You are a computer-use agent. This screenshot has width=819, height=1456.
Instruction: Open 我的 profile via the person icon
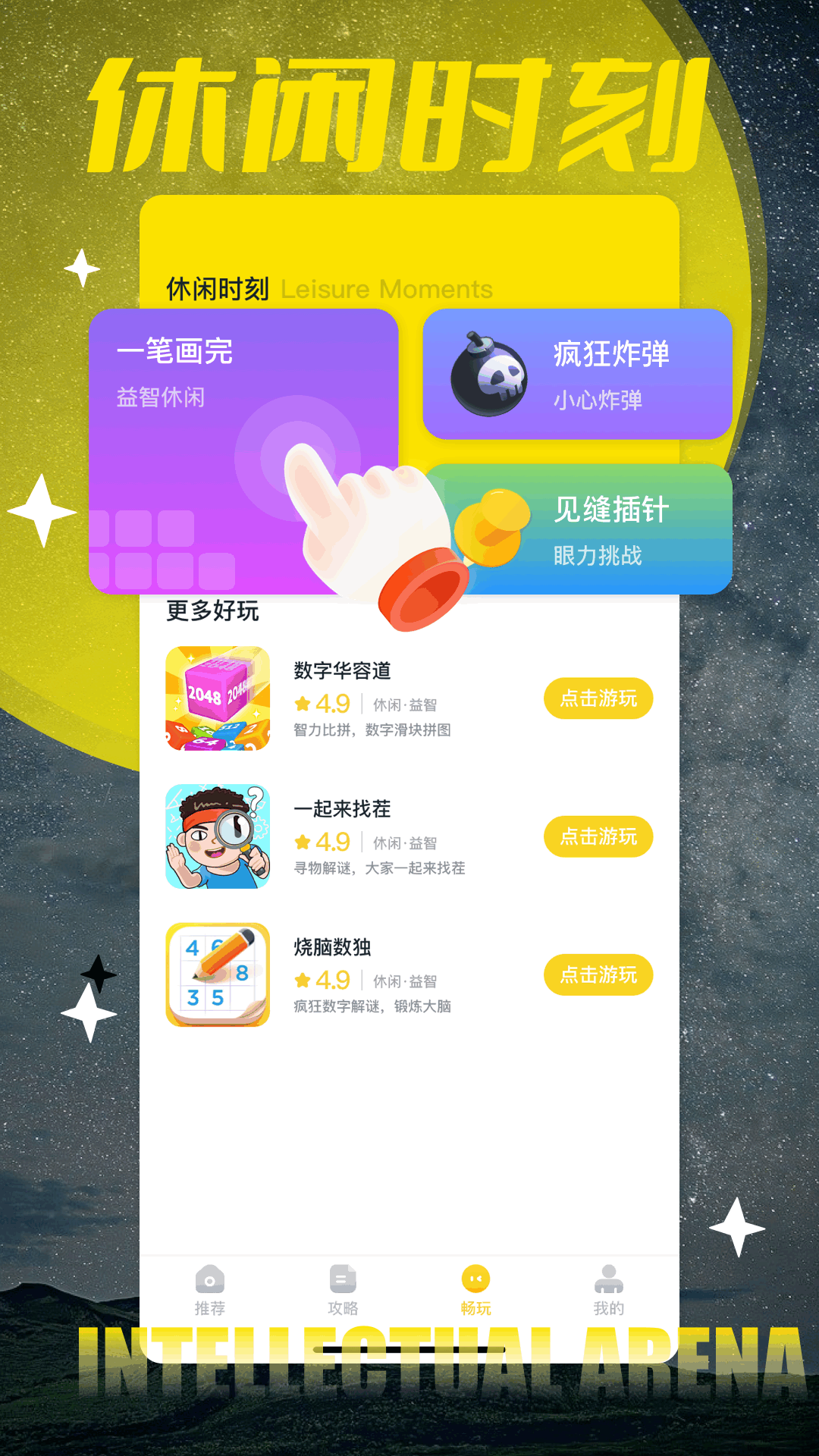coord(609,1279)
